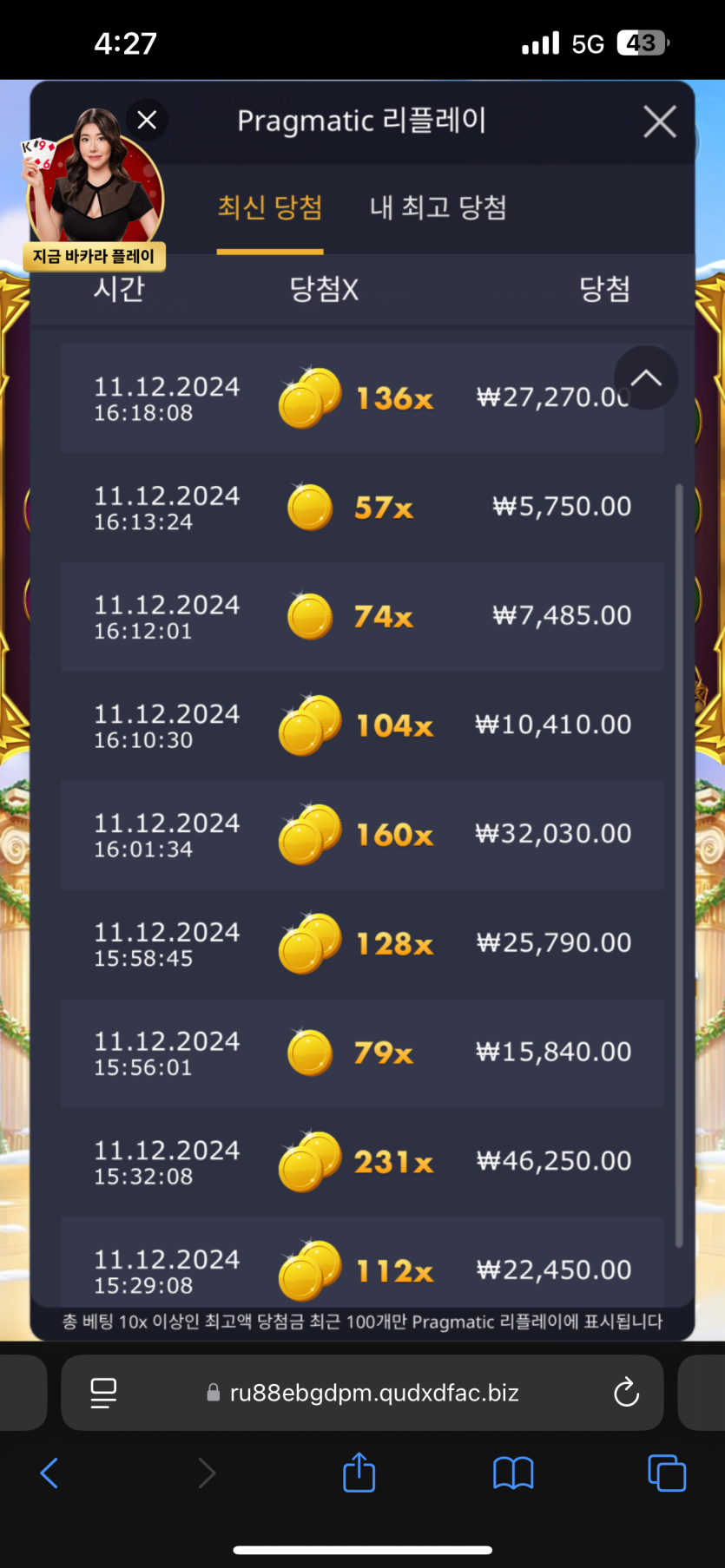Open the page settings reader icon
725x1568 pixels.
coord(103,1393)
